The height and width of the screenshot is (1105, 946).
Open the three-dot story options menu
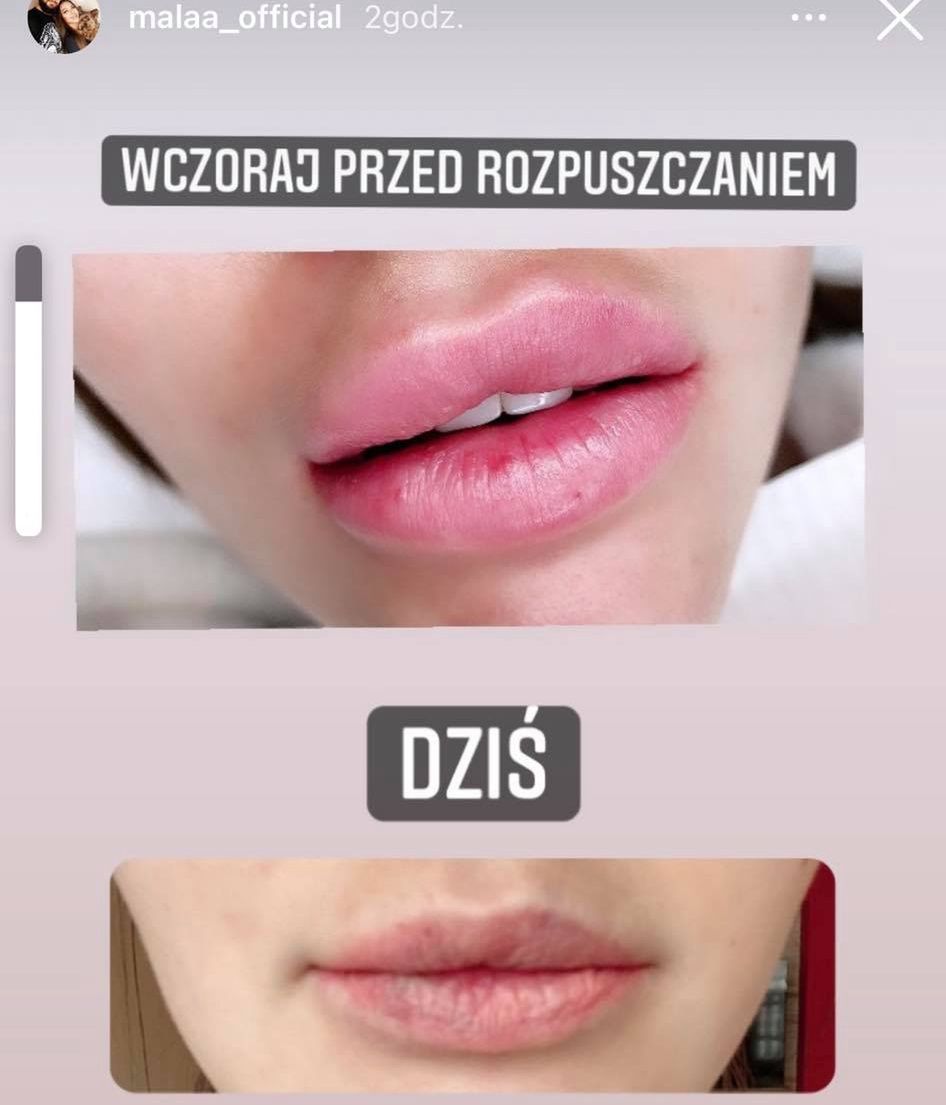[809, 18]
